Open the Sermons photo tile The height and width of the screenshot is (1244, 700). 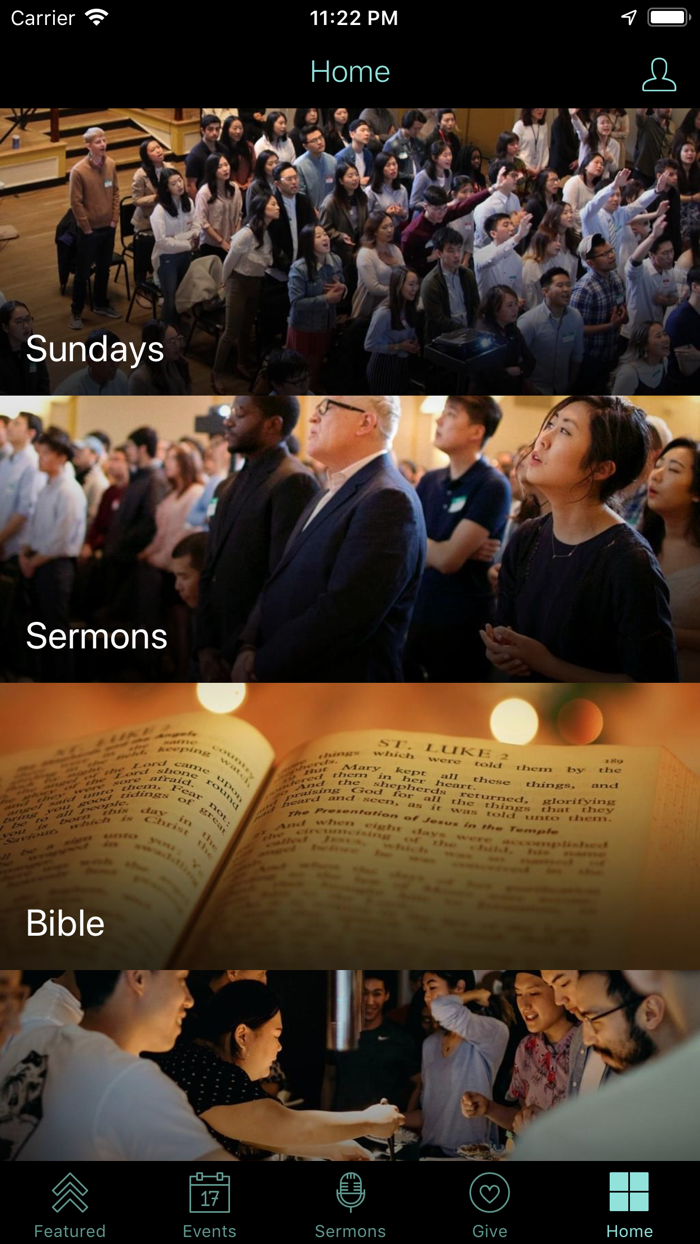(350, 539)
